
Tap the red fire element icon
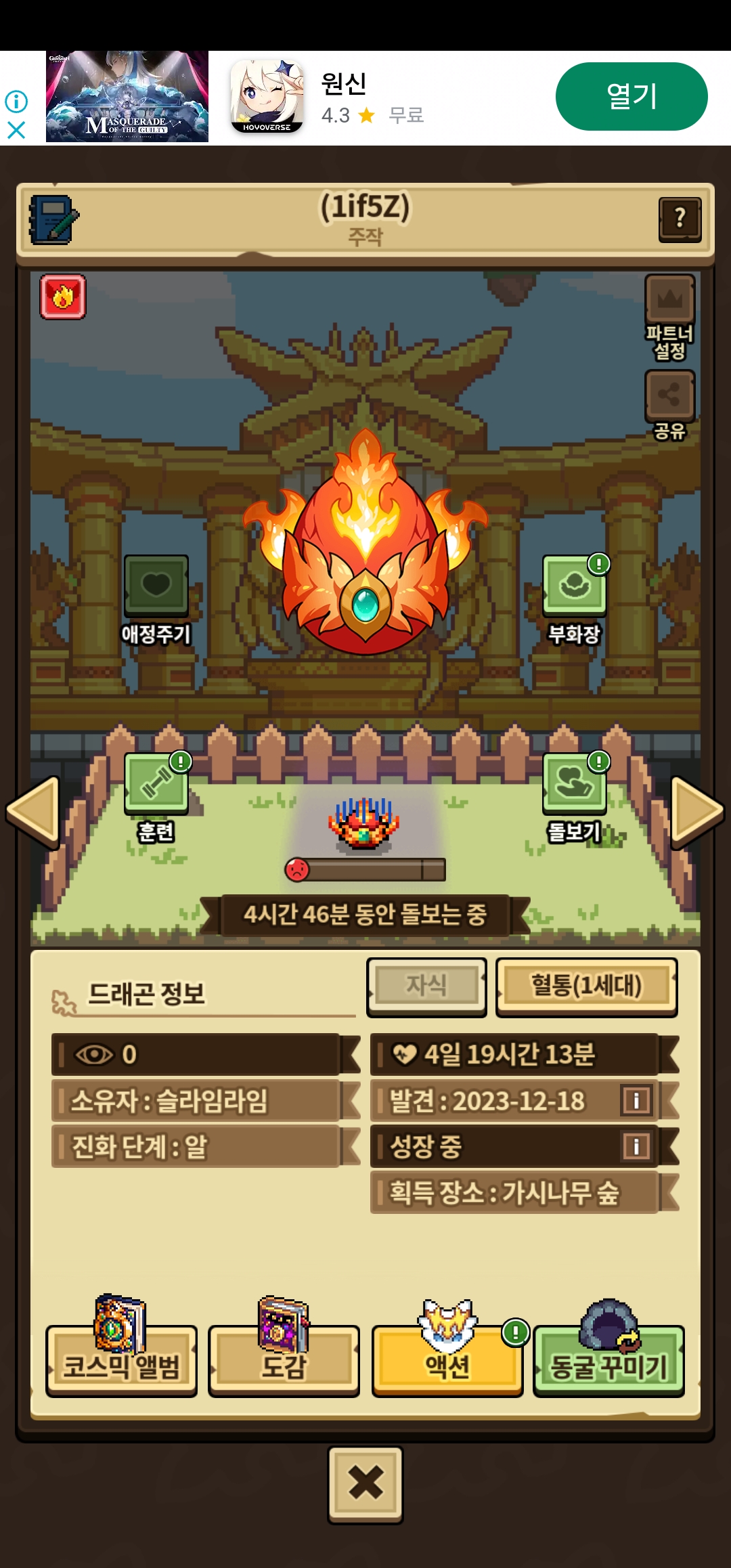pos(63,297)
